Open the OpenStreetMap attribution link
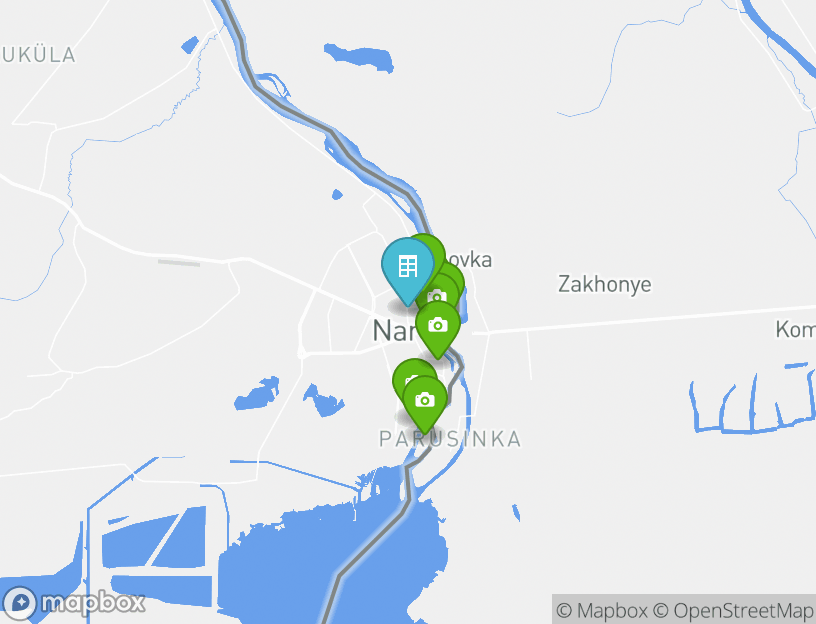816x624 pixels. point(734,610)
